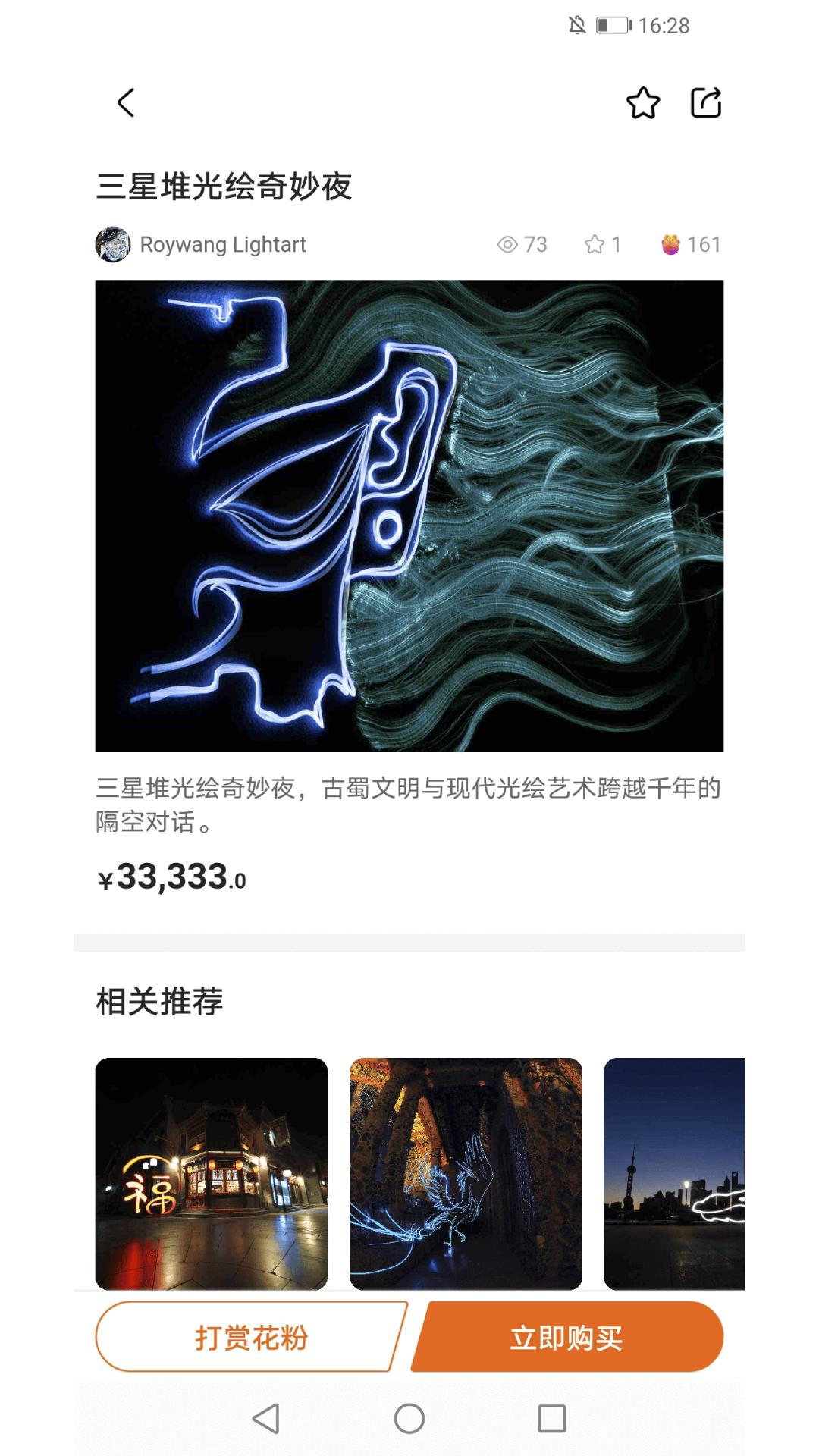View the light painting artwork image
819x1456 pixels.
tap(409, 516)
